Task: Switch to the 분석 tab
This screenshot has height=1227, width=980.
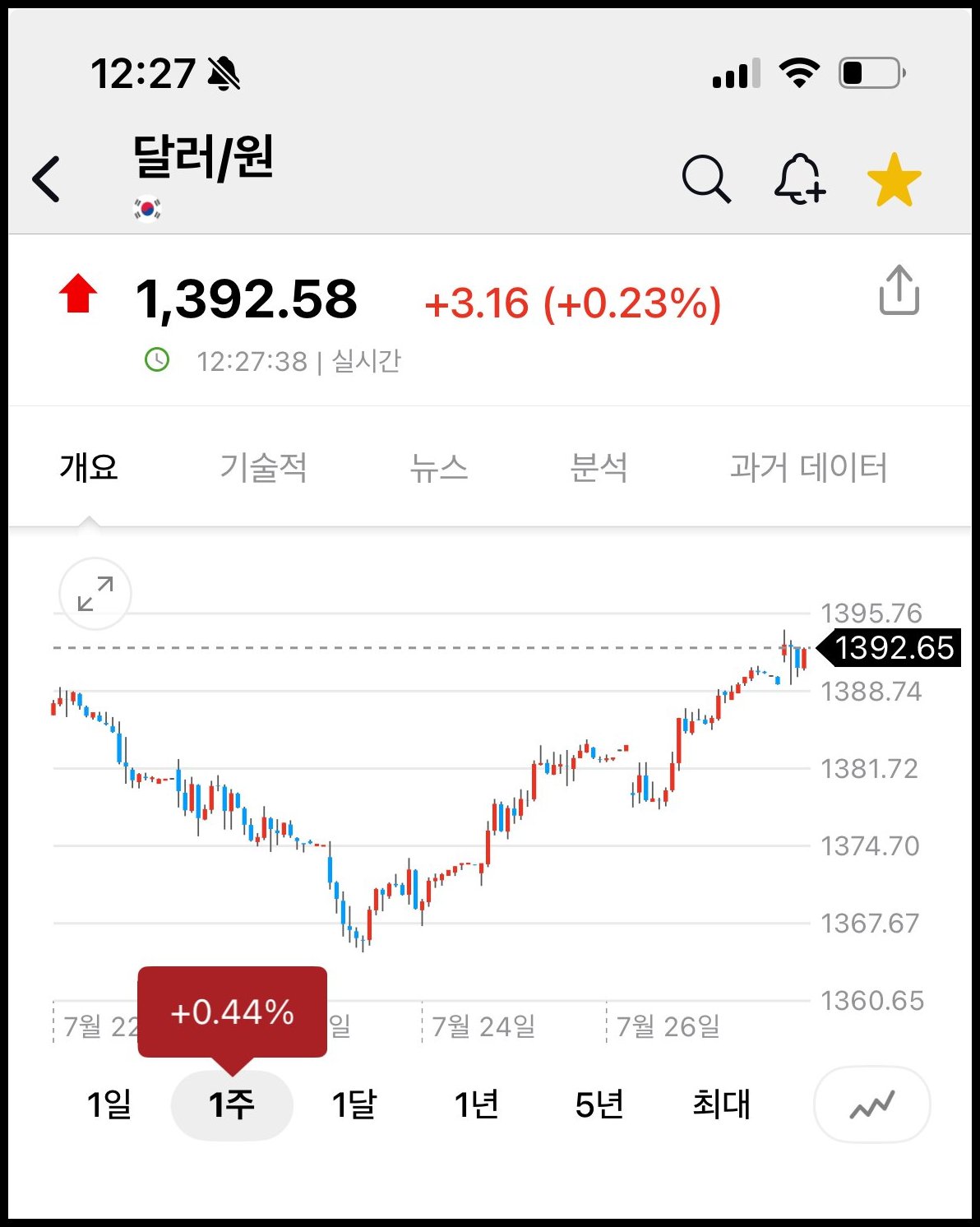Action: pos(599,467)
